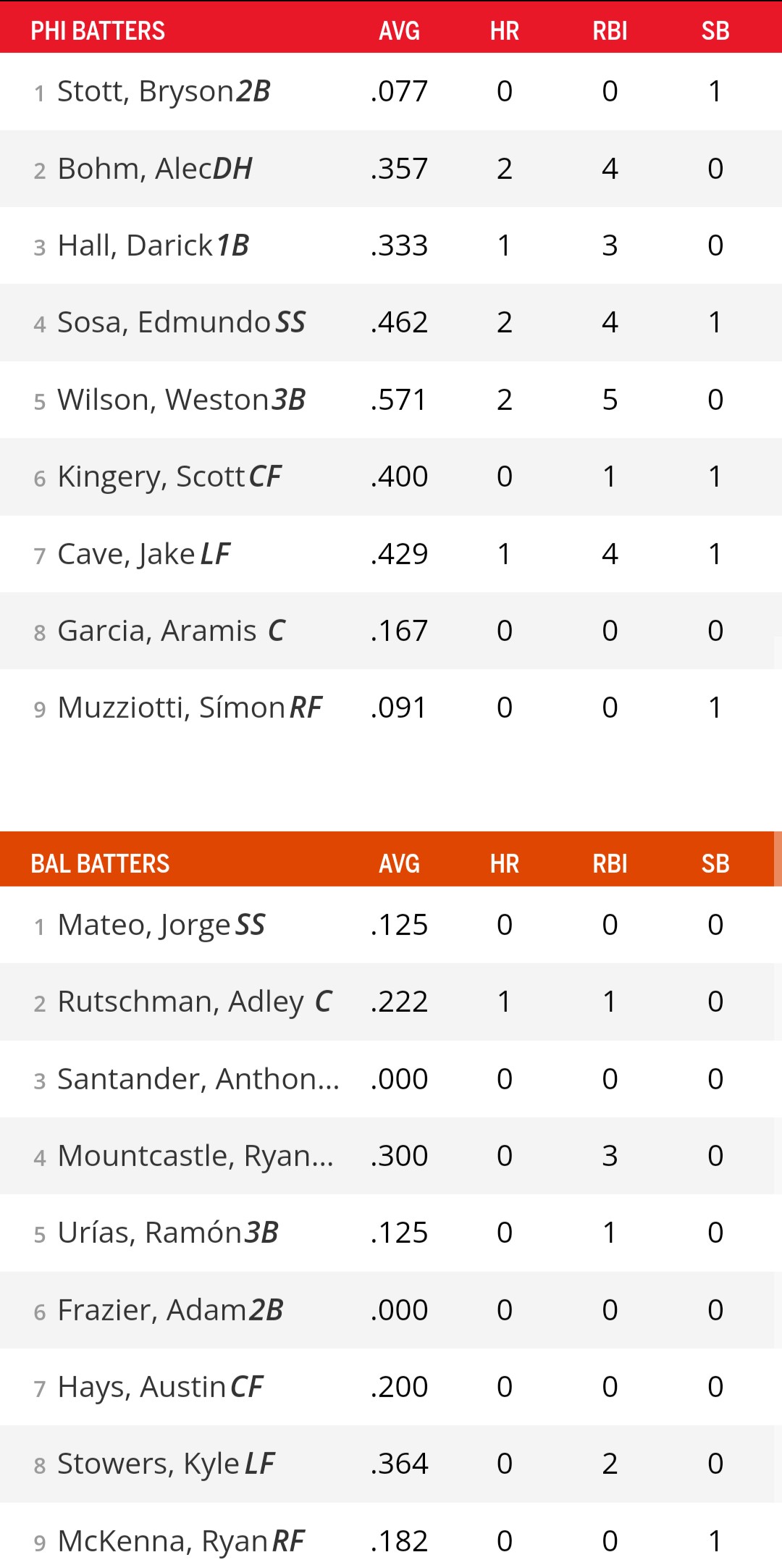Select Jake Cave from PHI batters
Viewport: 782px width, 1568px height.
(x=143, y=554)
